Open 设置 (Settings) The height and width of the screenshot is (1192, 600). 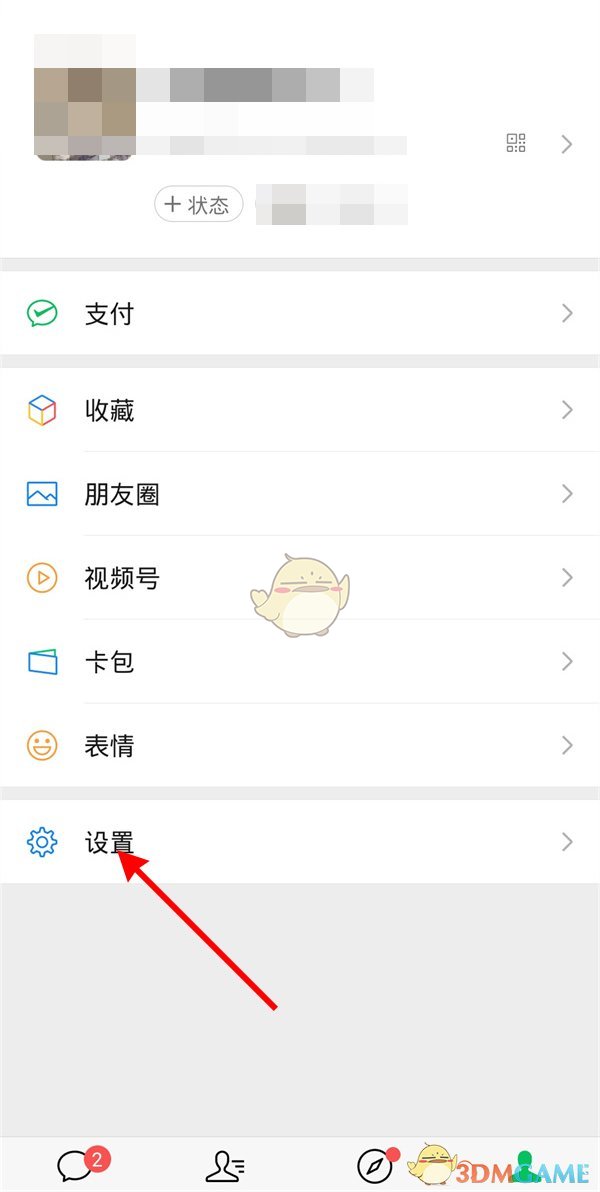click(300, 842)
